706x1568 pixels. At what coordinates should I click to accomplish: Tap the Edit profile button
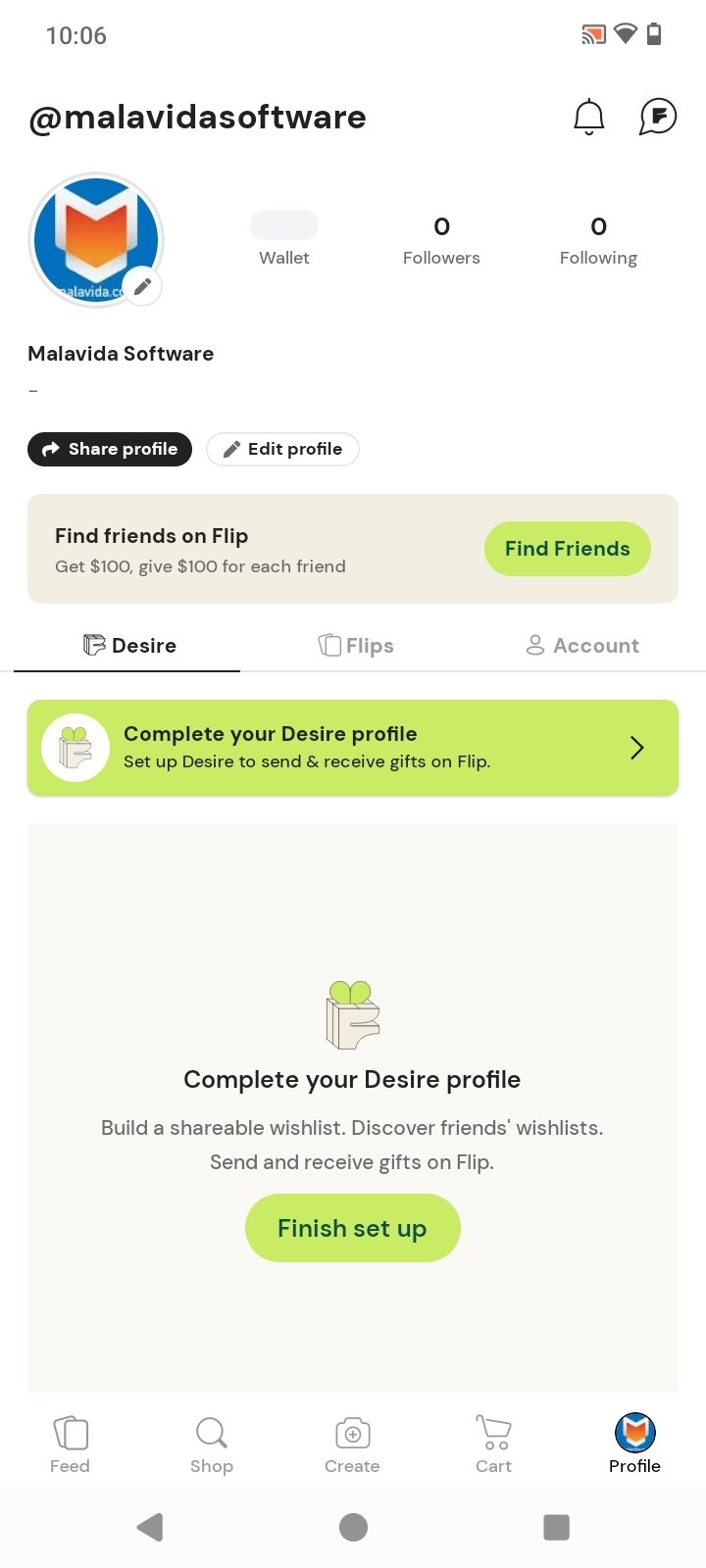pos(282,449)
